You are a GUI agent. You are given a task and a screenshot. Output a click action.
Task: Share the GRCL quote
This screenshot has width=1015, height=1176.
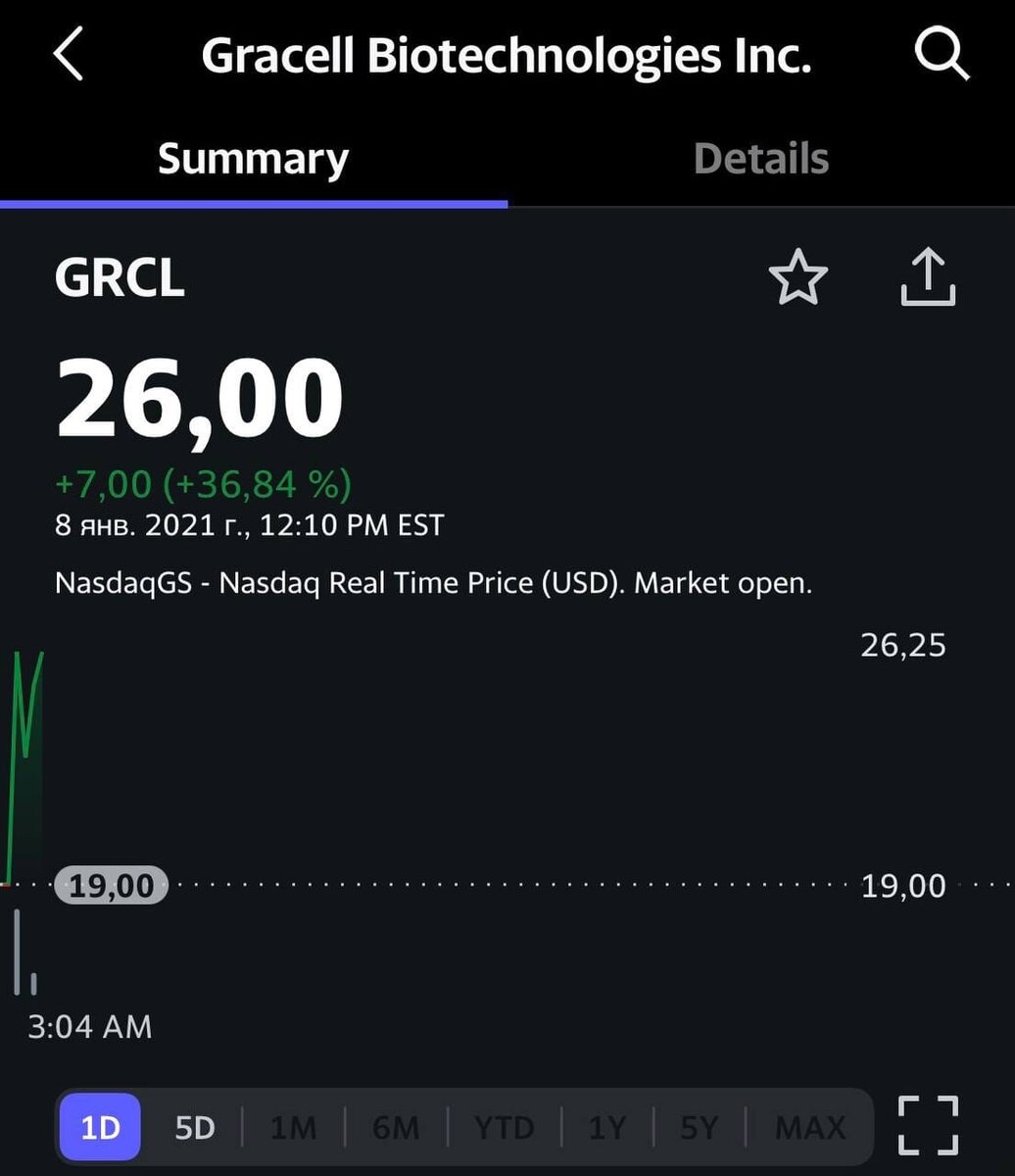pos(927,277)
